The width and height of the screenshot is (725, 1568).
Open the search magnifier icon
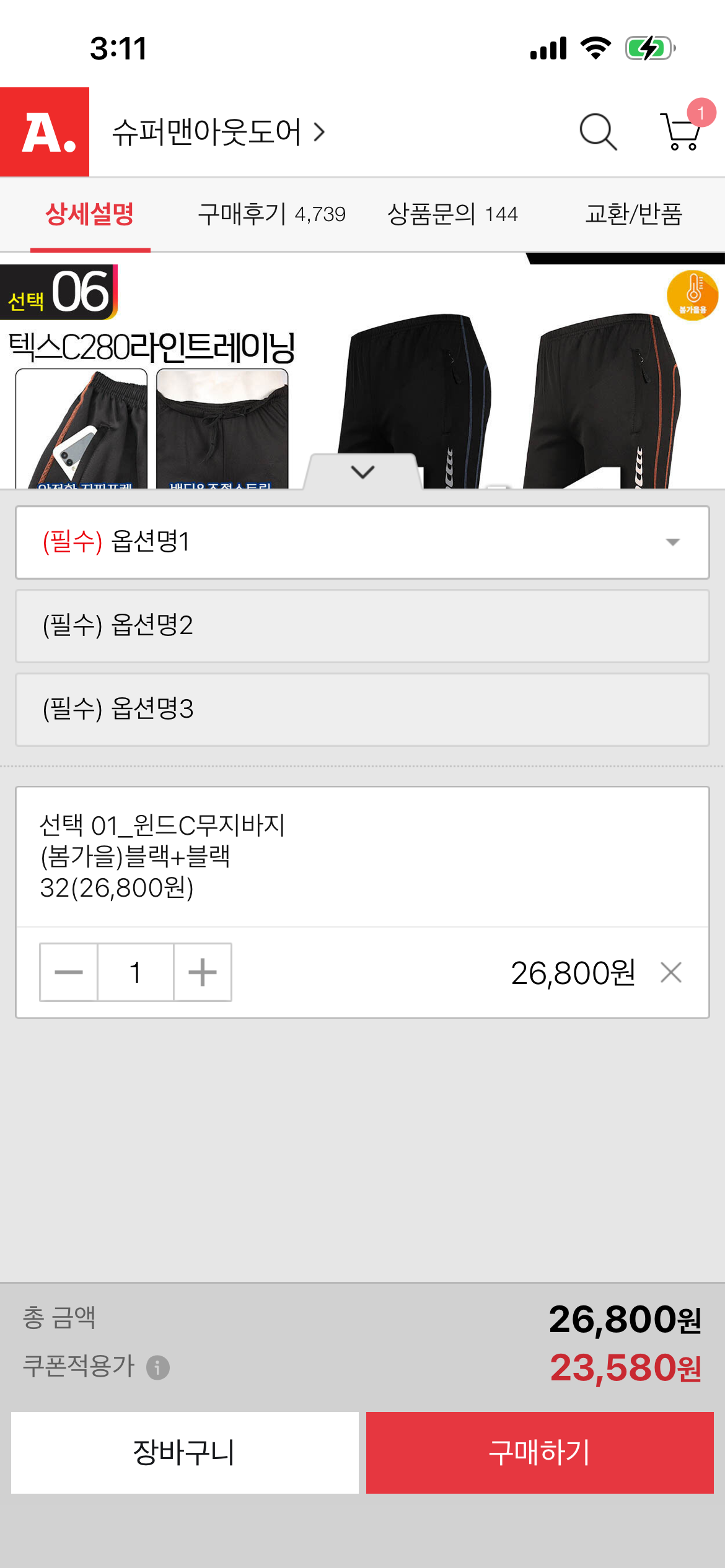tap(597, 132)
